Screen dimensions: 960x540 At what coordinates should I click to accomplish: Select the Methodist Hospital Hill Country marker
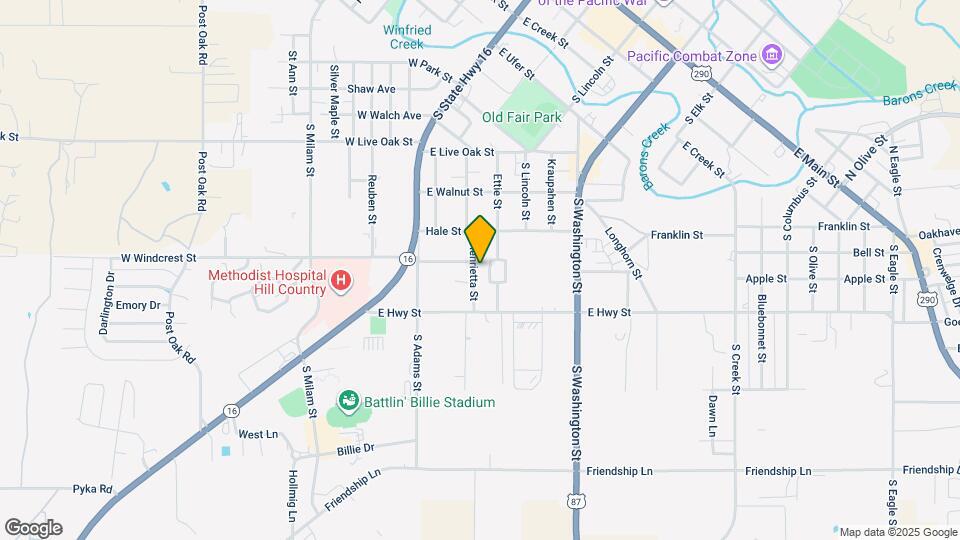[x=341, y=280]
